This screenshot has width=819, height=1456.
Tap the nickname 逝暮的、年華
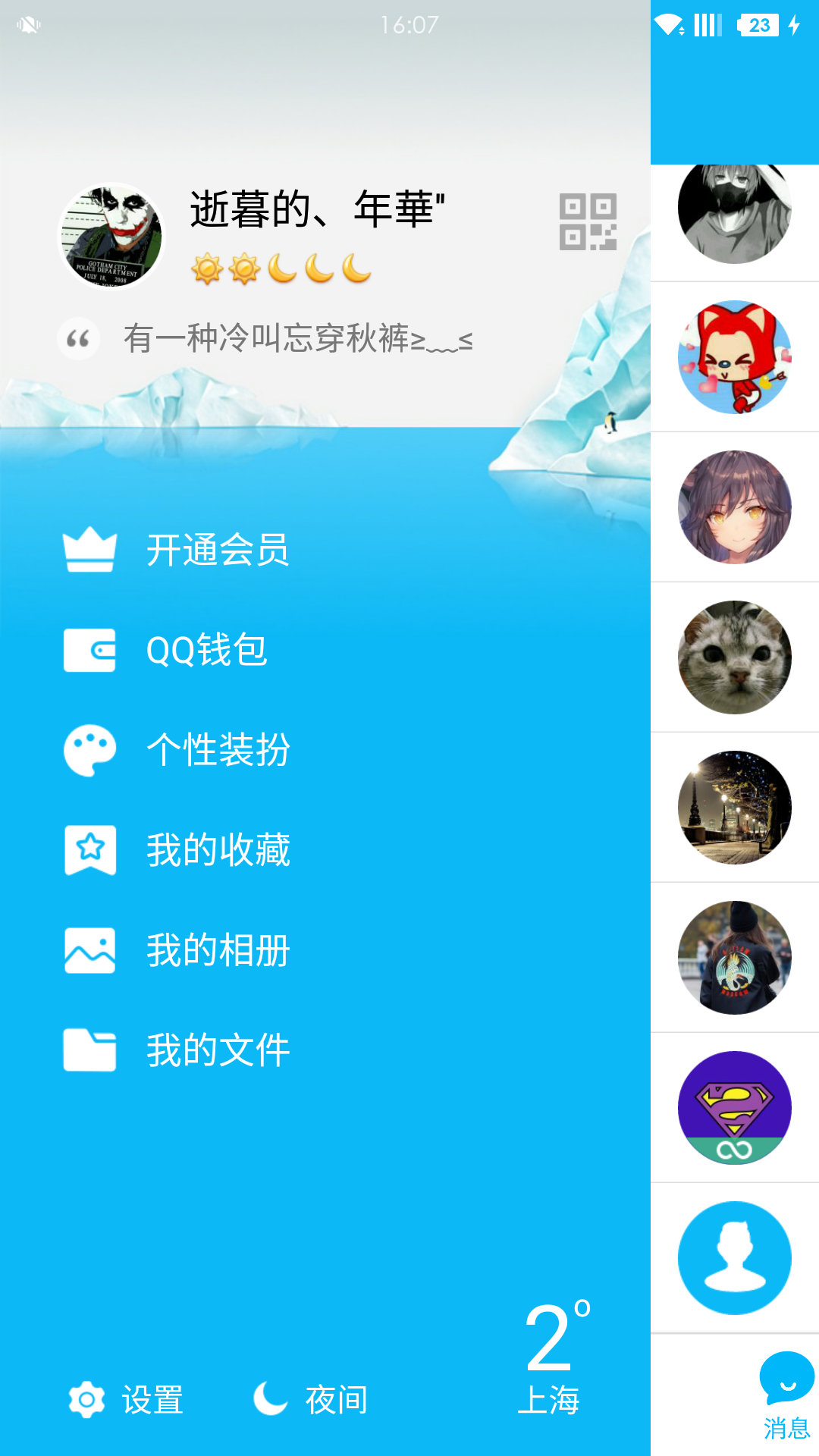[x=317, y=208]
